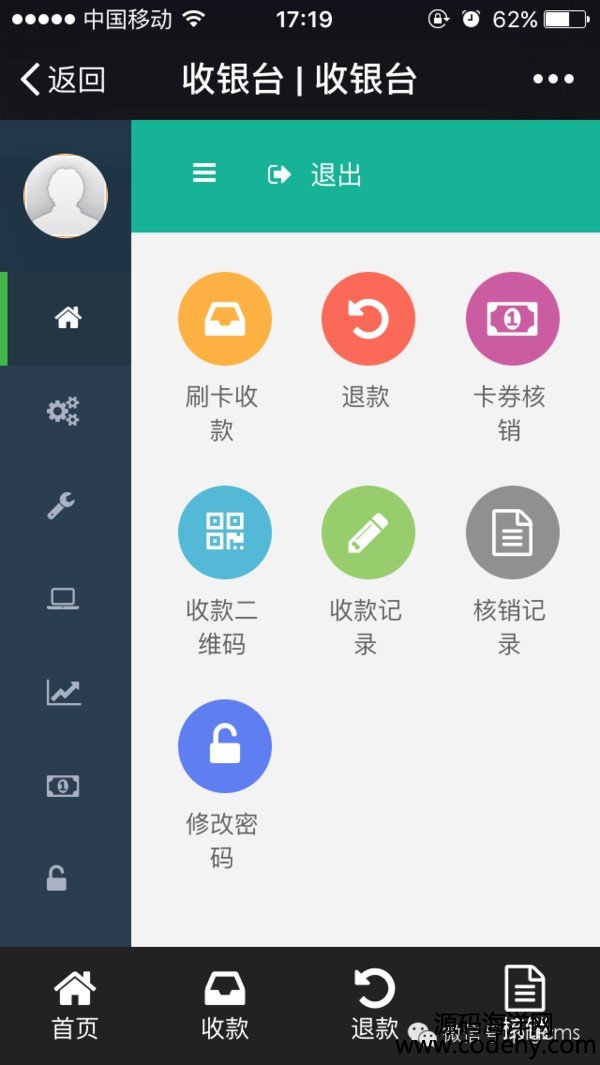Open the three-dot overflow menu
The width and height of the screenshot is (600, 1065).
click(553, 79)
